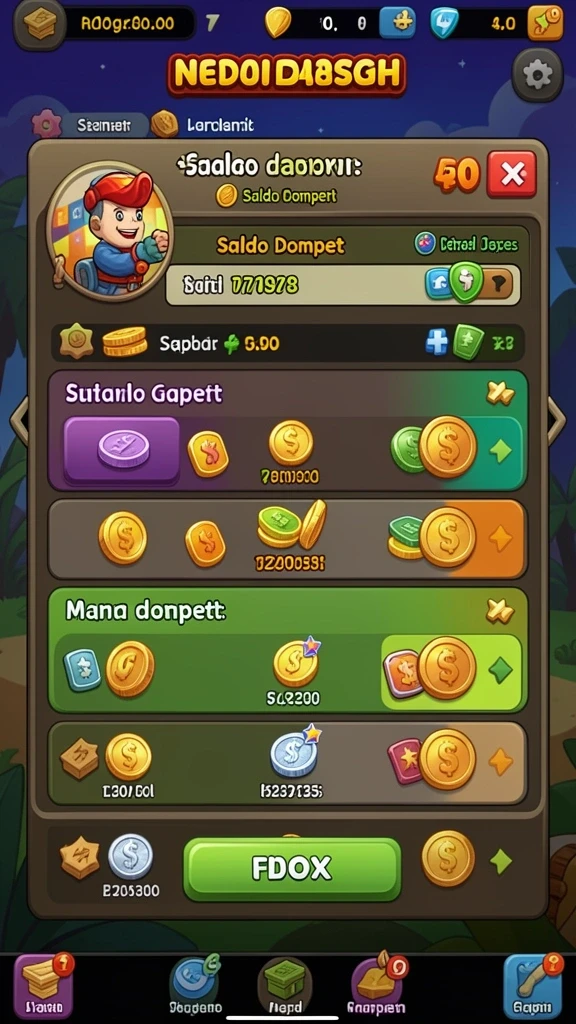Go to the next page arrow

[556, 420]
